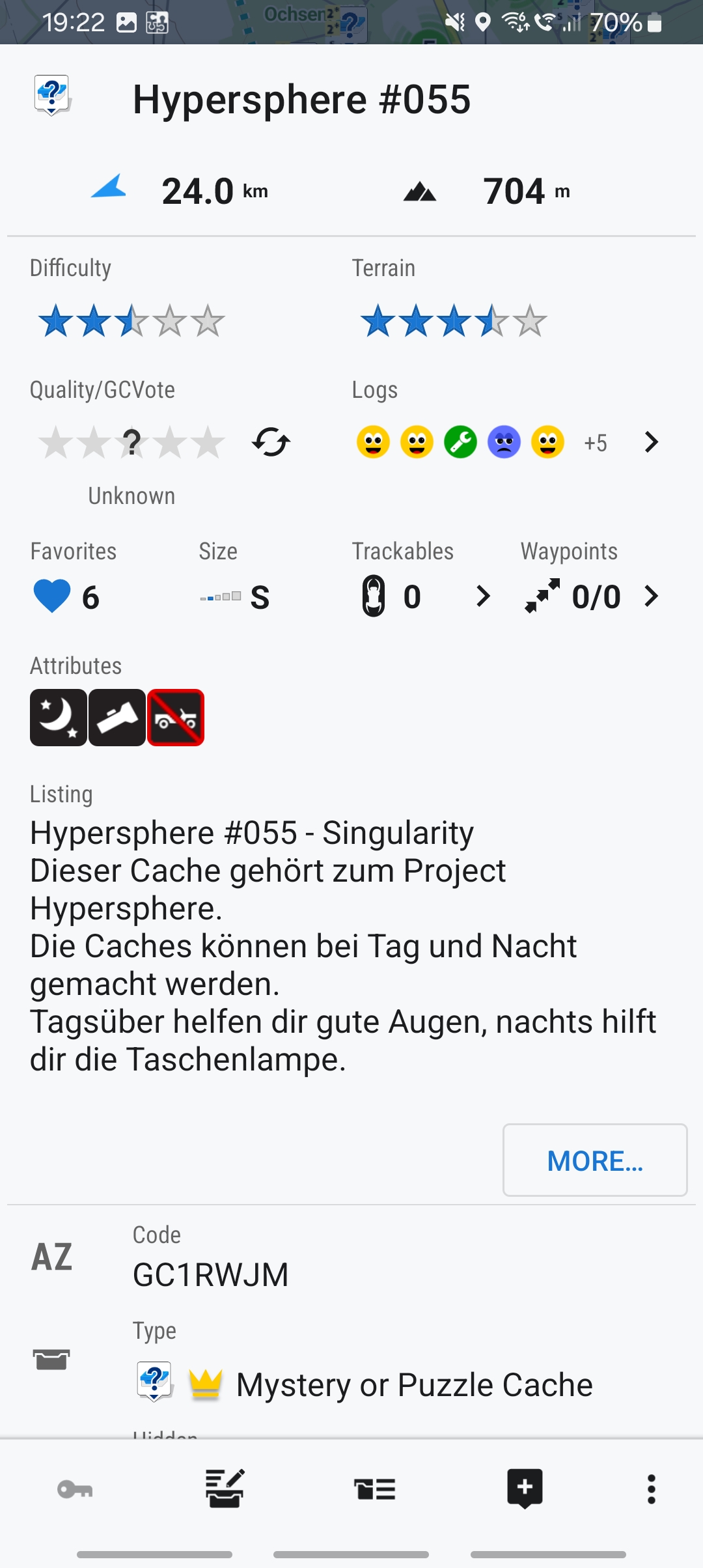Open the waypoints list
The width and height of the screenshot is (703, 1568).
coord(650,596)
